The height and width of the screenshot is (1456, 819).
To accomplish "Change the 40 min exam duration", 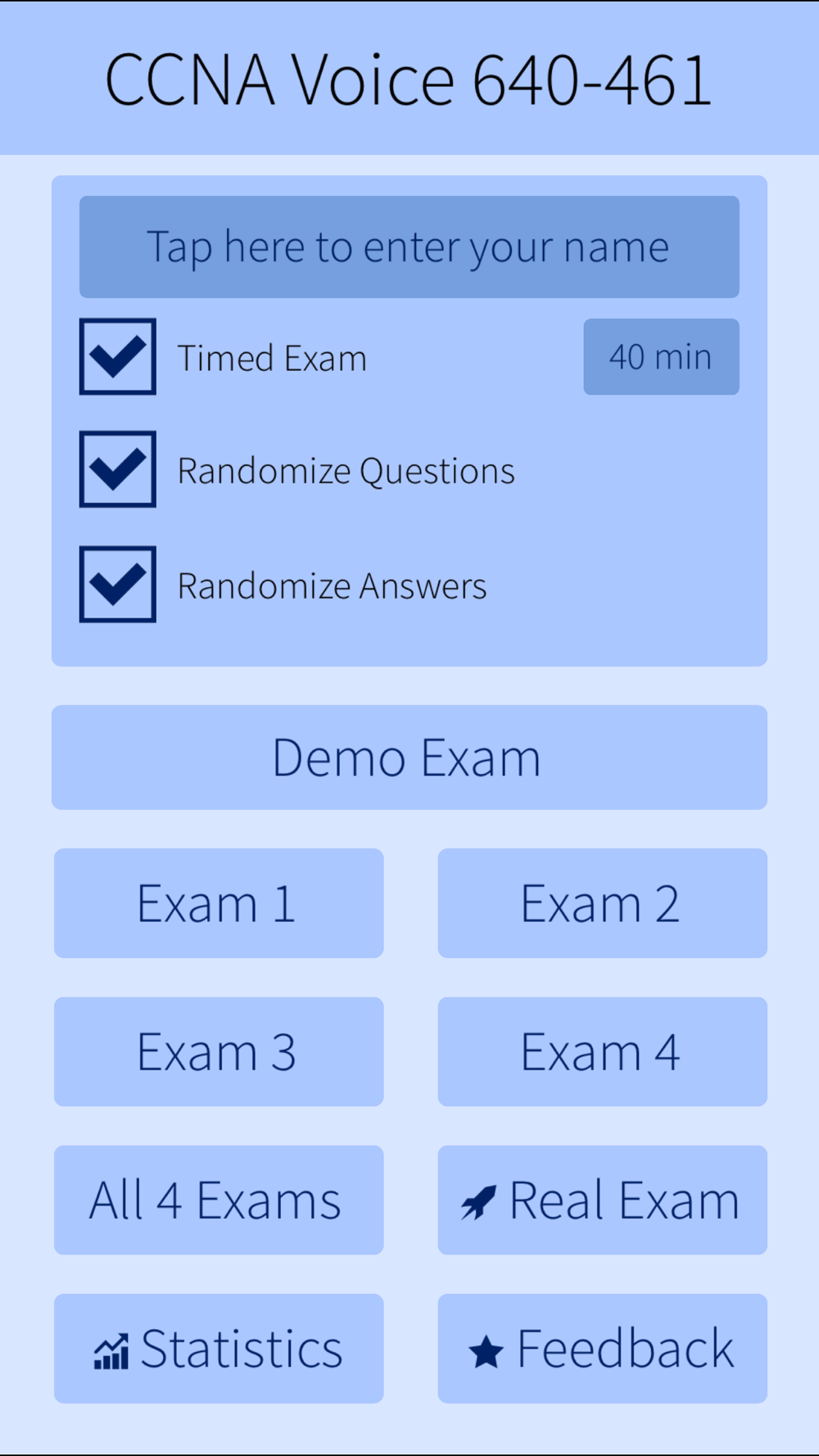I will (x=661, y=357).
